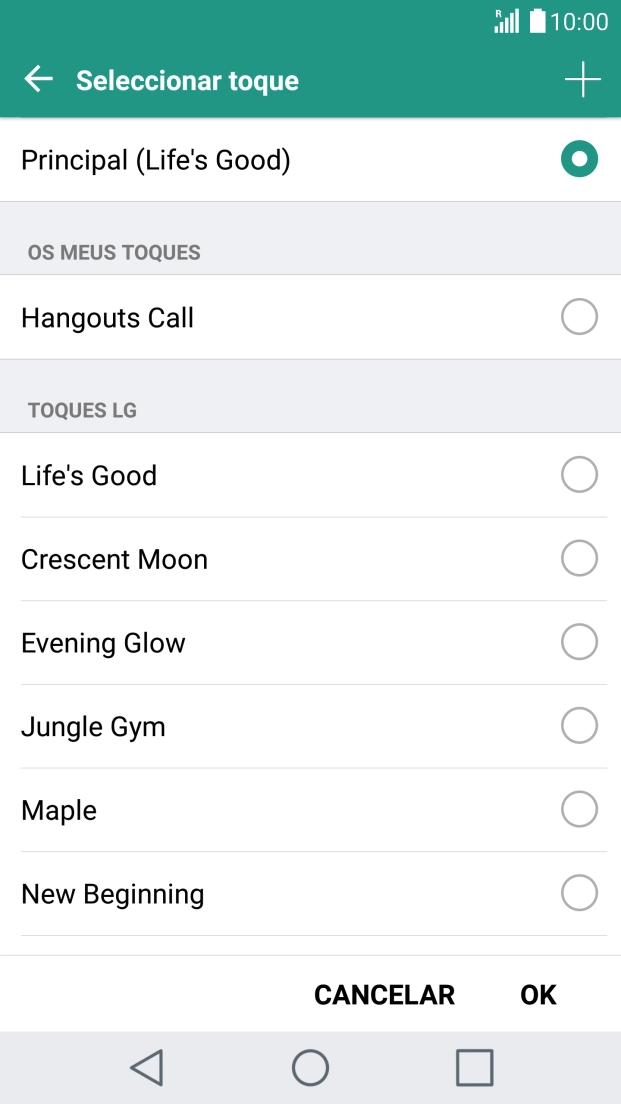Add a new ringtone with plus icon
Image resolution: width=621 pixels, height=1104 pixels.
coord(582,80)
